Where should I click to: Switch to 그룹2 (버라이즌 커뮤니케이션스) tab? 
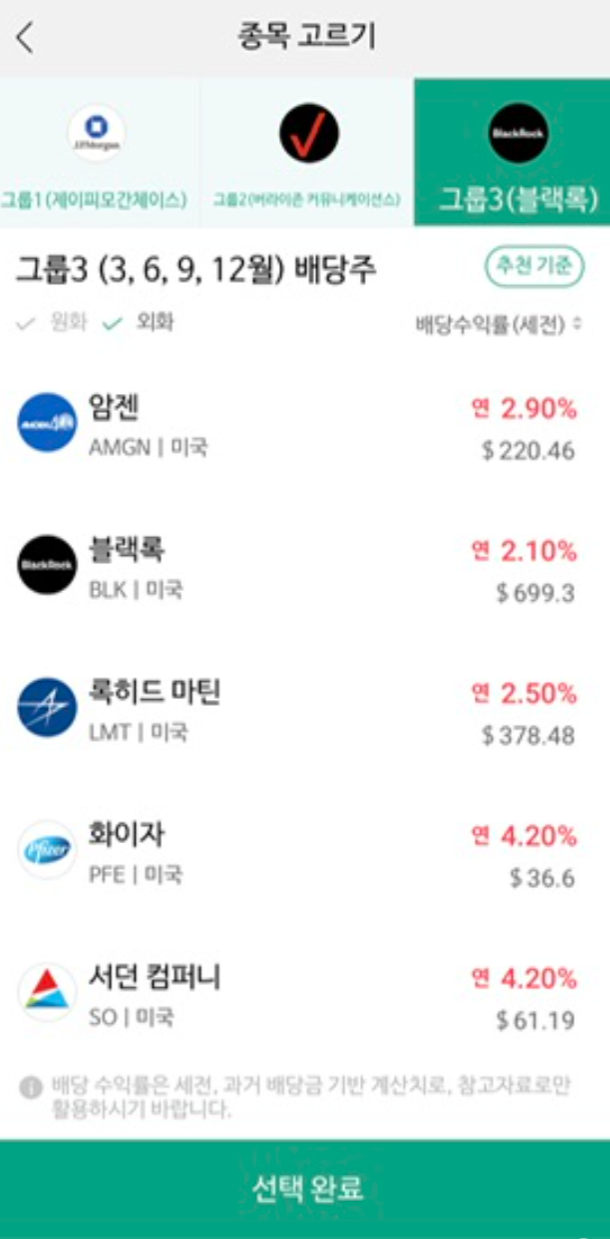tap(307, 152)
